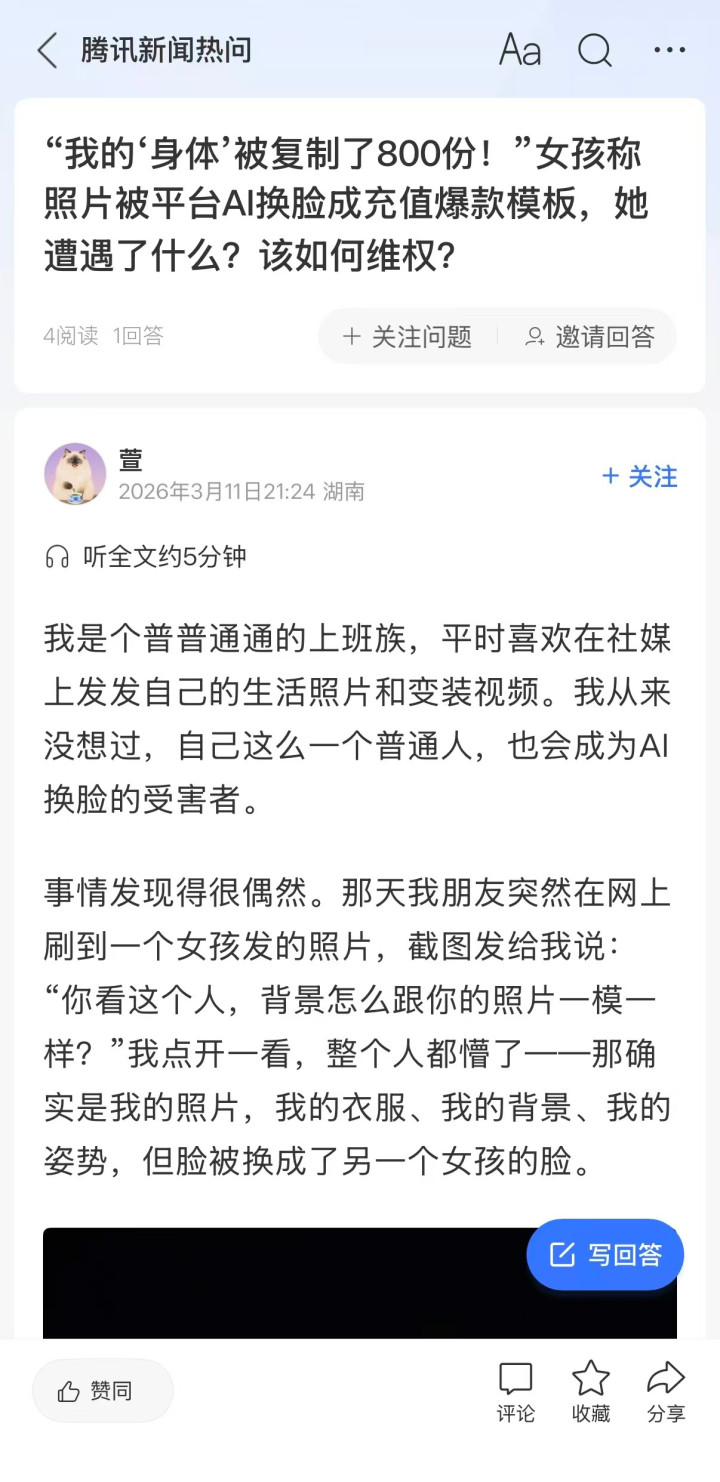Screen dimensions: 720x1482
Task: Write an answer with 写回答 button
Action: pyautogui.click(x=605, y=1254)
